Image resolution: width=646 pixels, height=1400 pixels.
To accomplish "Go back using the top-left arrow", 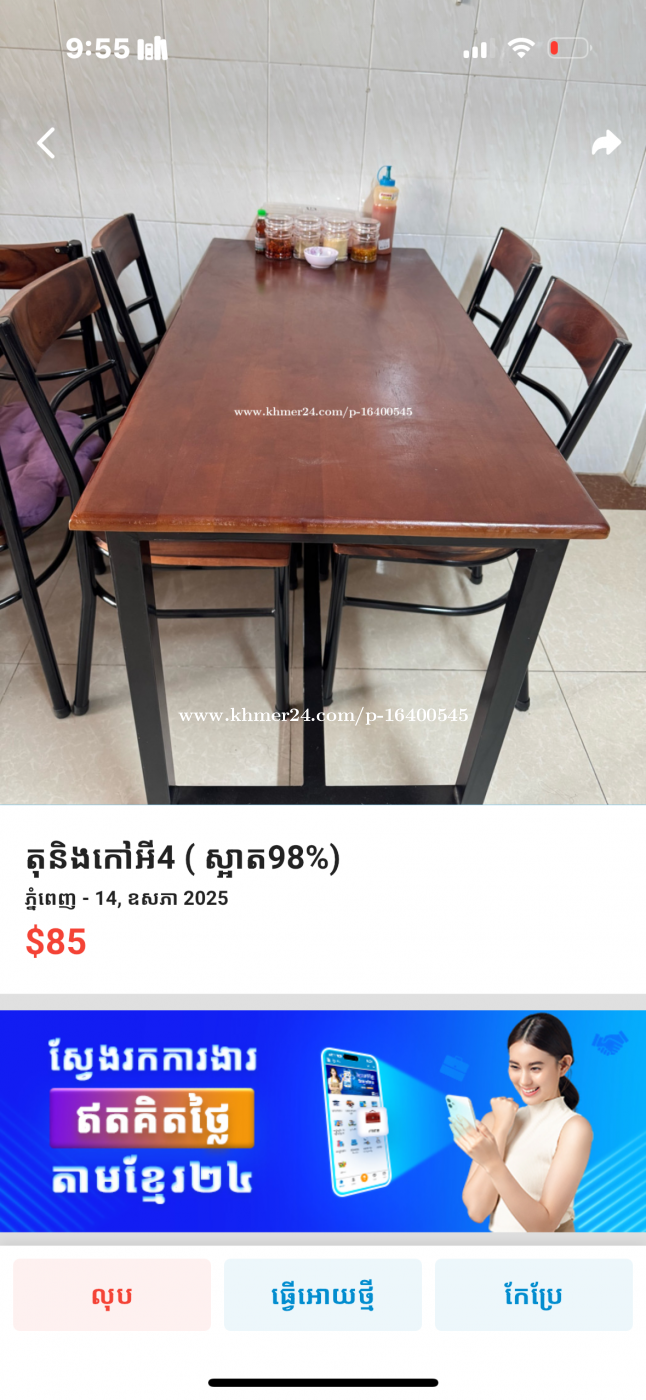I will (x=46, y=143).
